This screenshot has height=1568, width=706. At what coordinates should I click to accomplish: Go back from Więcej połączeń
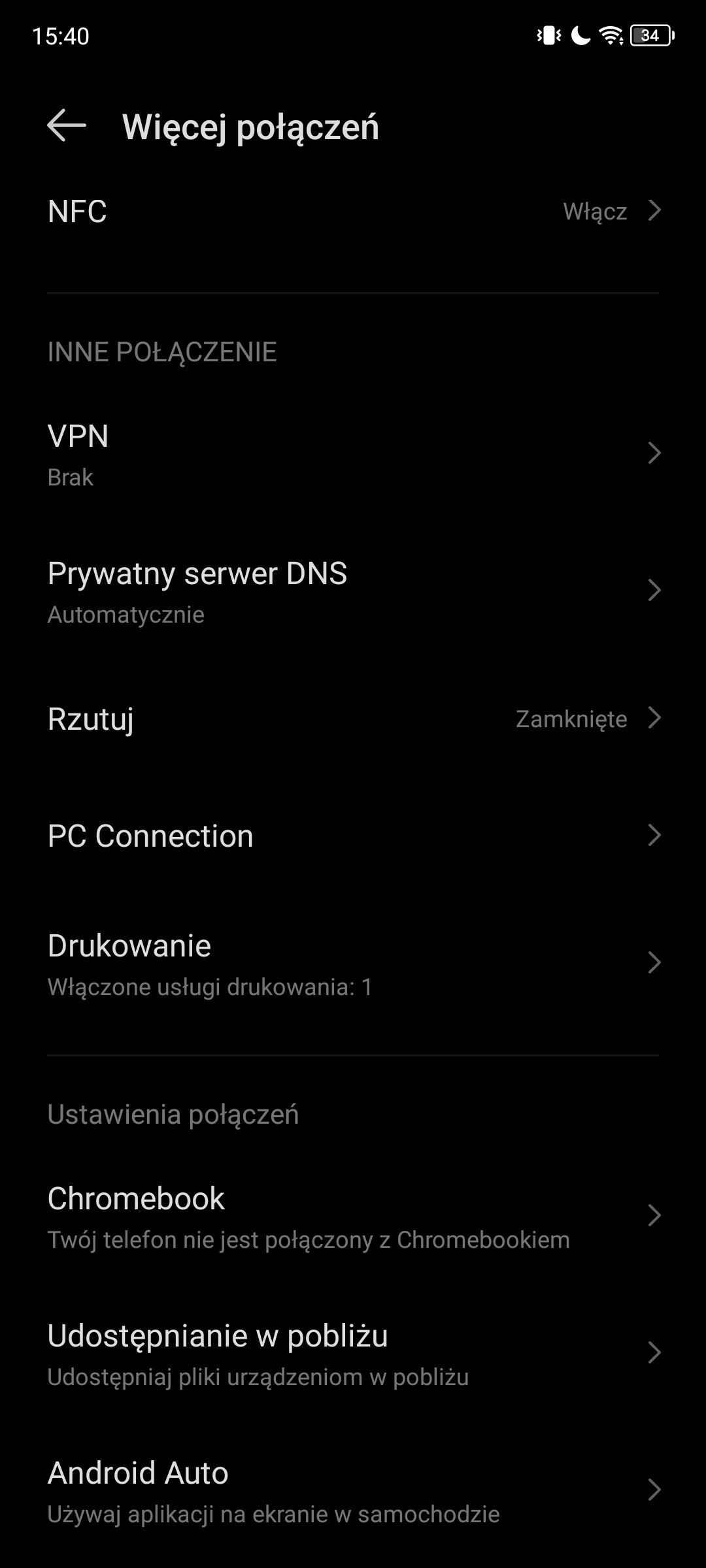[x=67, y=125]
